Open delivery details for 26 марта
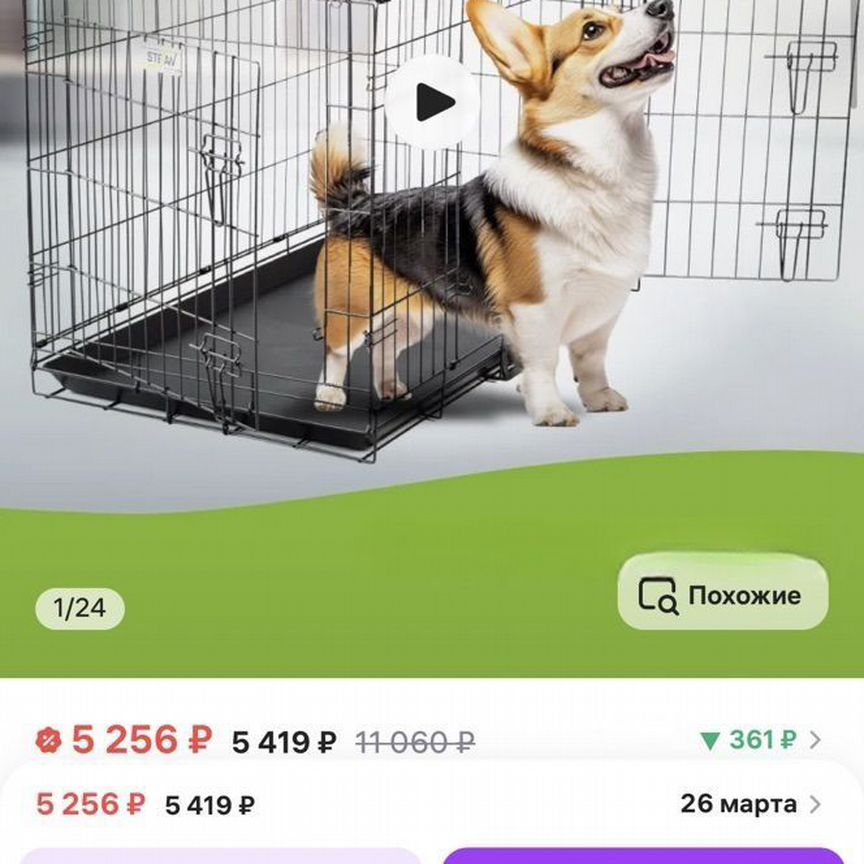864x864 pixels. tap(750, 804)
